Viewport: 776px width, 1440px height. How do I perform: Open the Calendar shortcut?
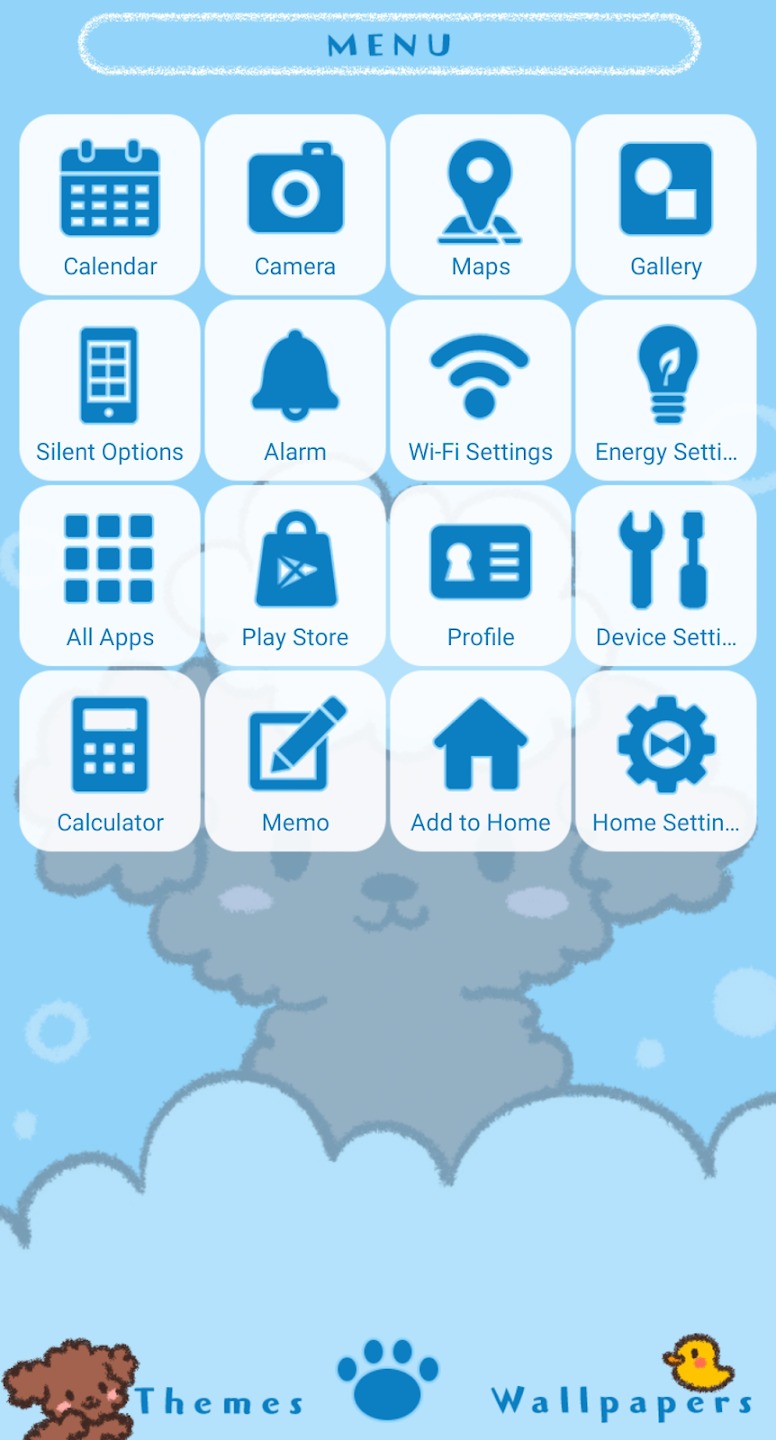click(x=110, y=205)
